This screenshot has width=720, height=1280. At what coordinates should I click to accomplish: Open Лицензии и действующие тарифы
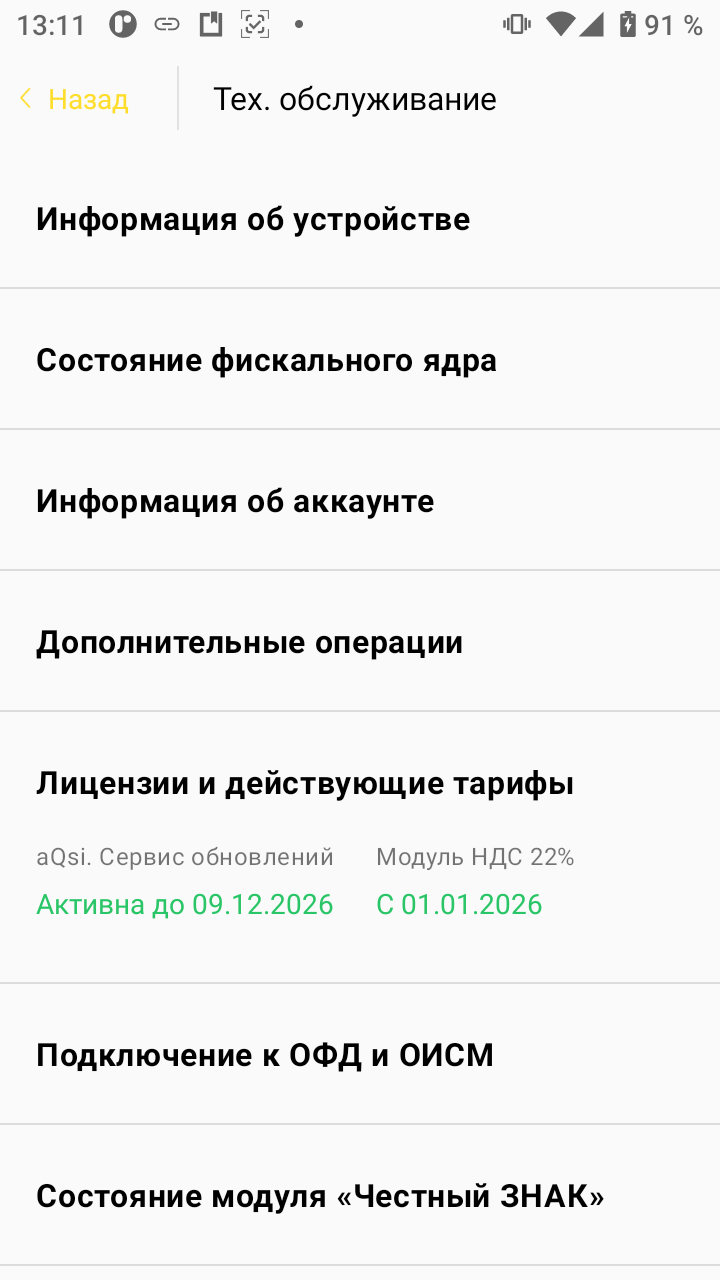click(360, 847)
